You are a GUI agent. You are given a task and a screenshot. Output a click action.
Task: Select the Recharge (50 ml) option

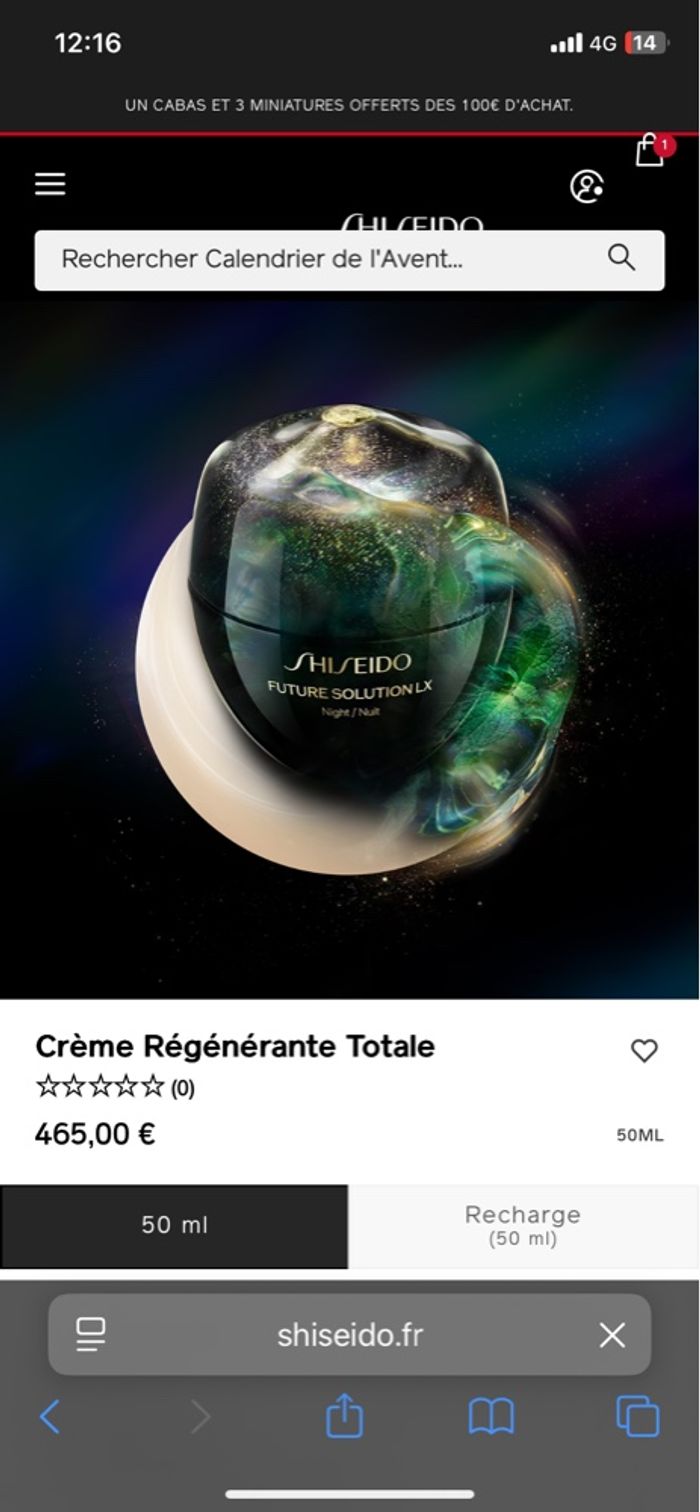pos(523,1225)
